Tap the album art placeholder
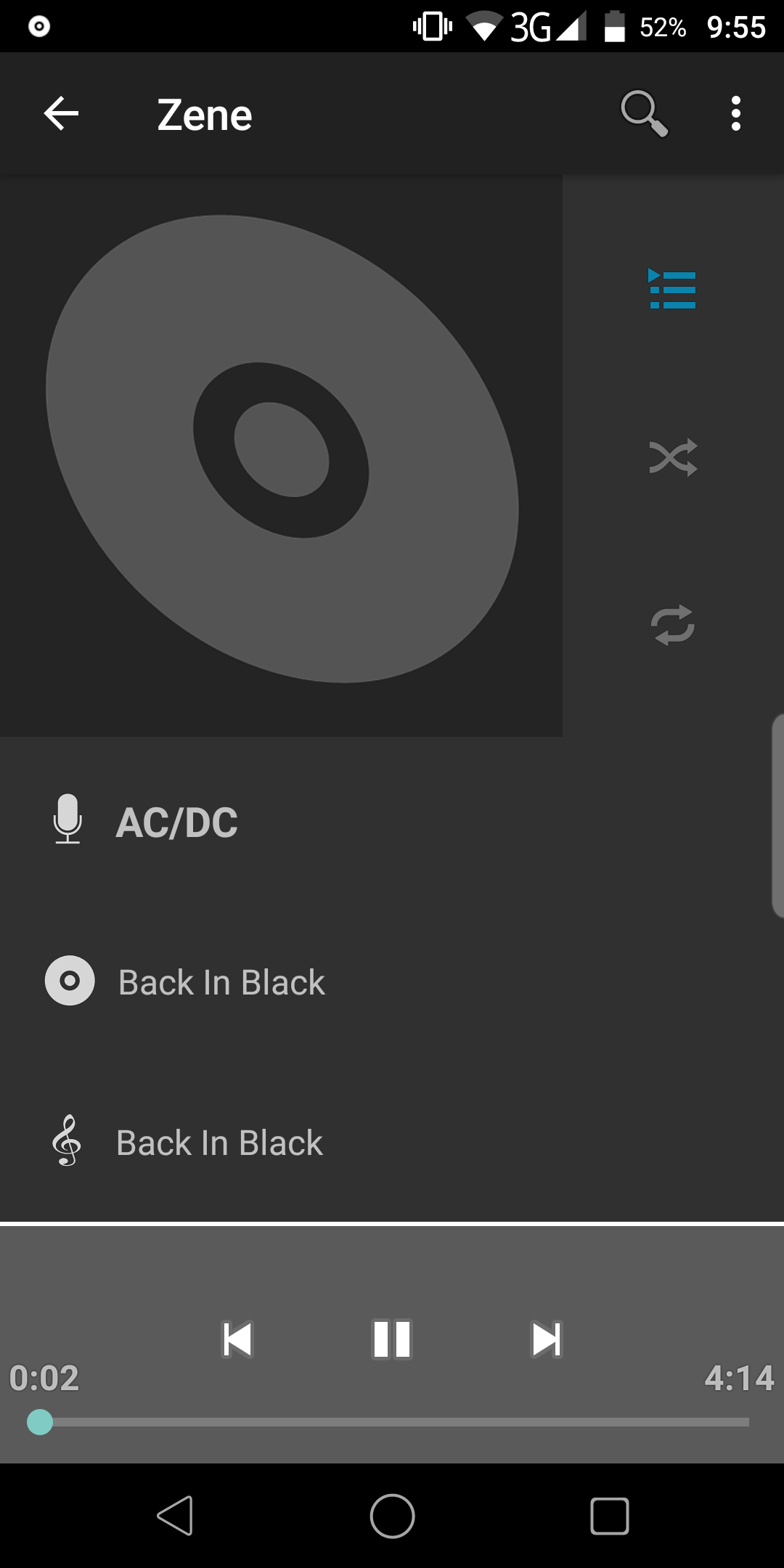The image size is (784, 1568). tap(281, 455)
